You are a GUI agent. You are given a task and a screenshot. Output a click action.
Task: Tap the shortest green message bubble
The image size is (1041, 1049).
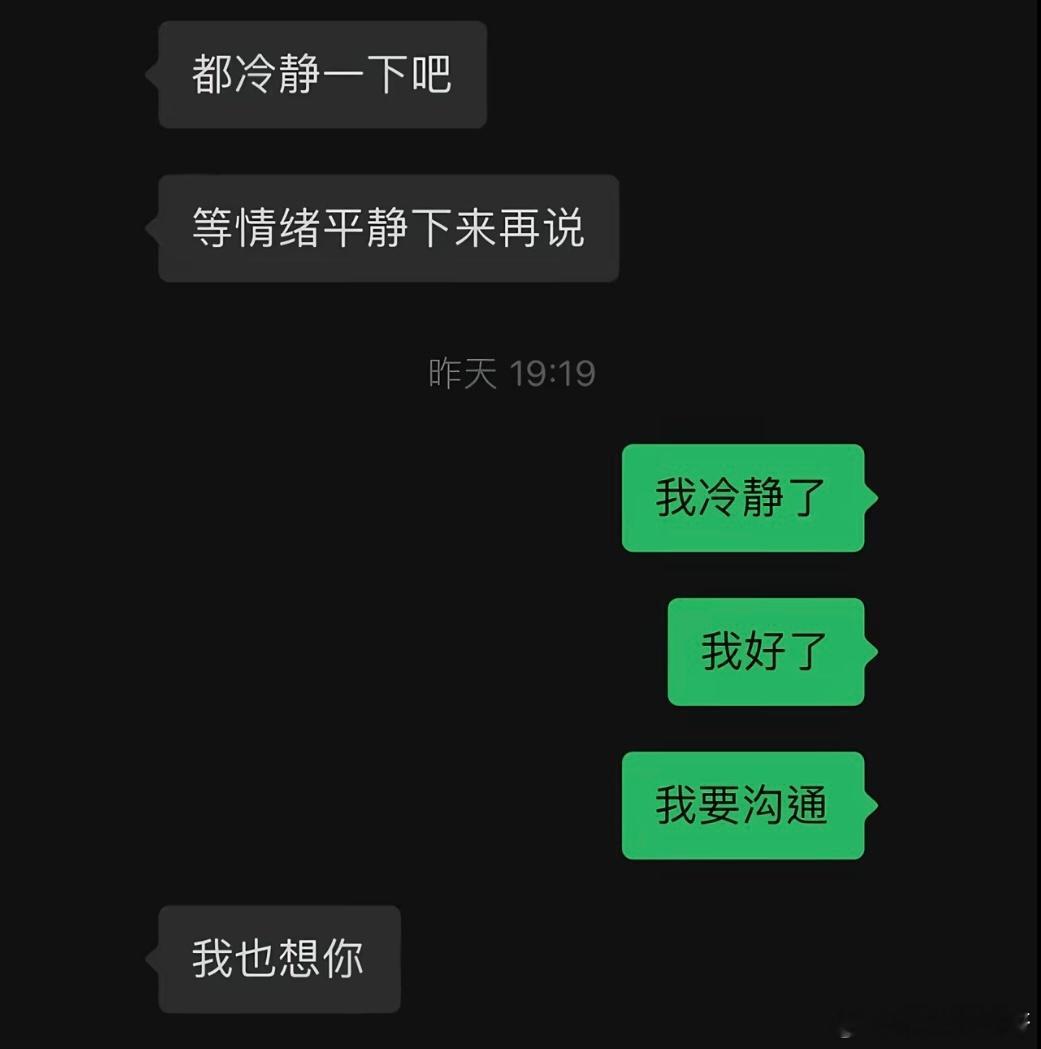click(765, 652)
